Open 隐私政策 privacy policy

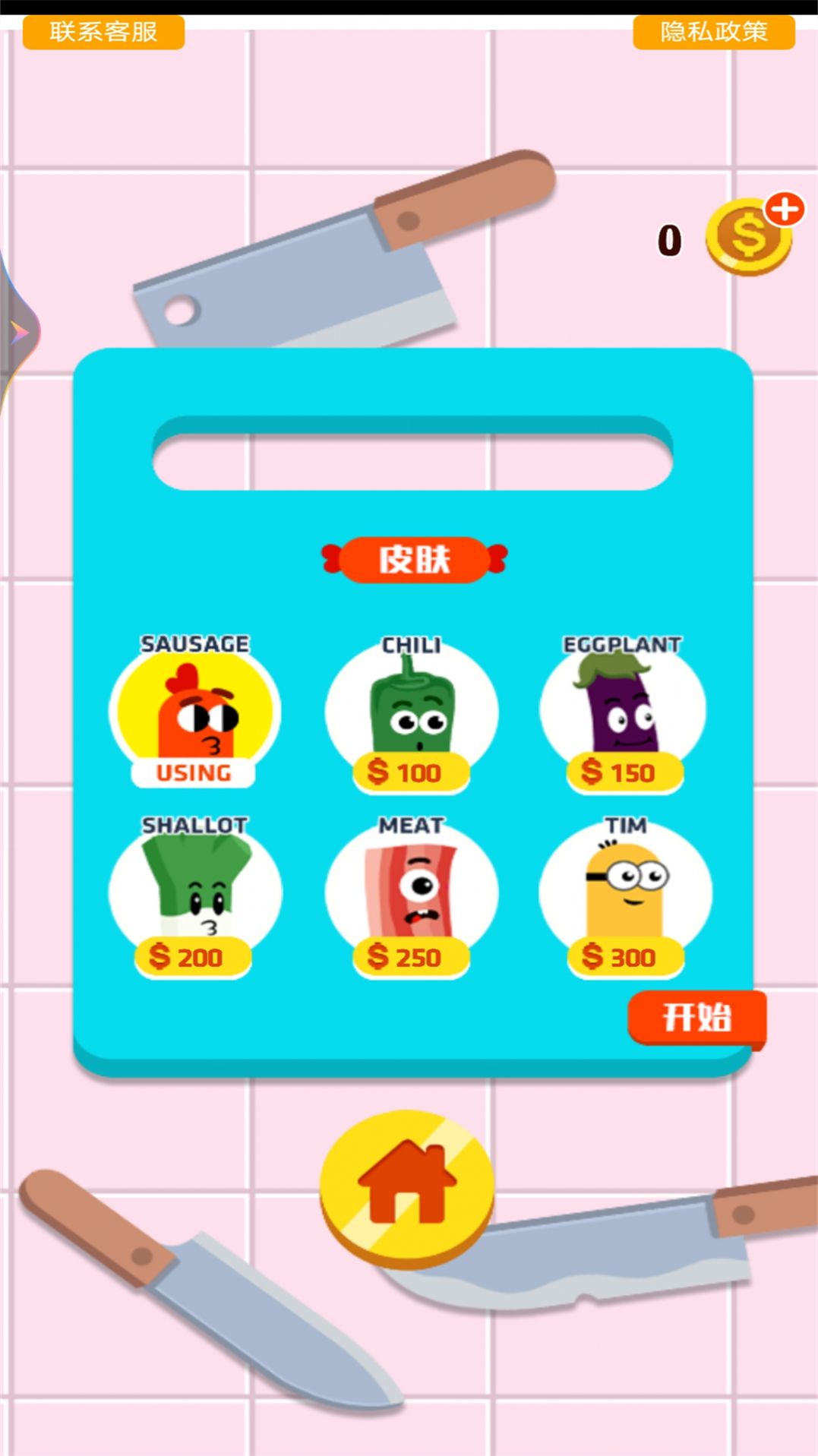coord(713,32)
